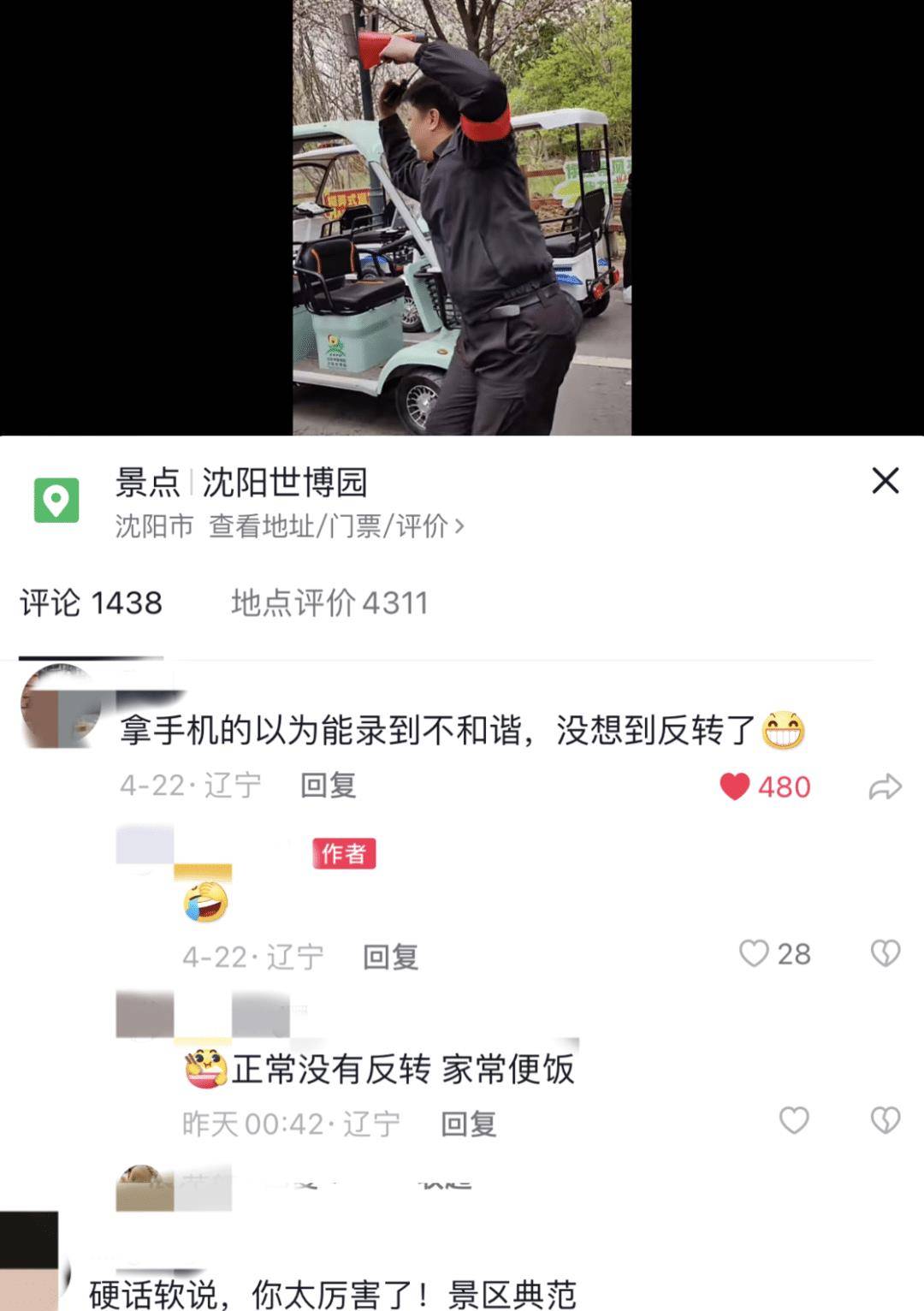Screen dimensions: 924x1311
Task: Like the author's reply with 28 likes
Action: [x=754, y=953]
